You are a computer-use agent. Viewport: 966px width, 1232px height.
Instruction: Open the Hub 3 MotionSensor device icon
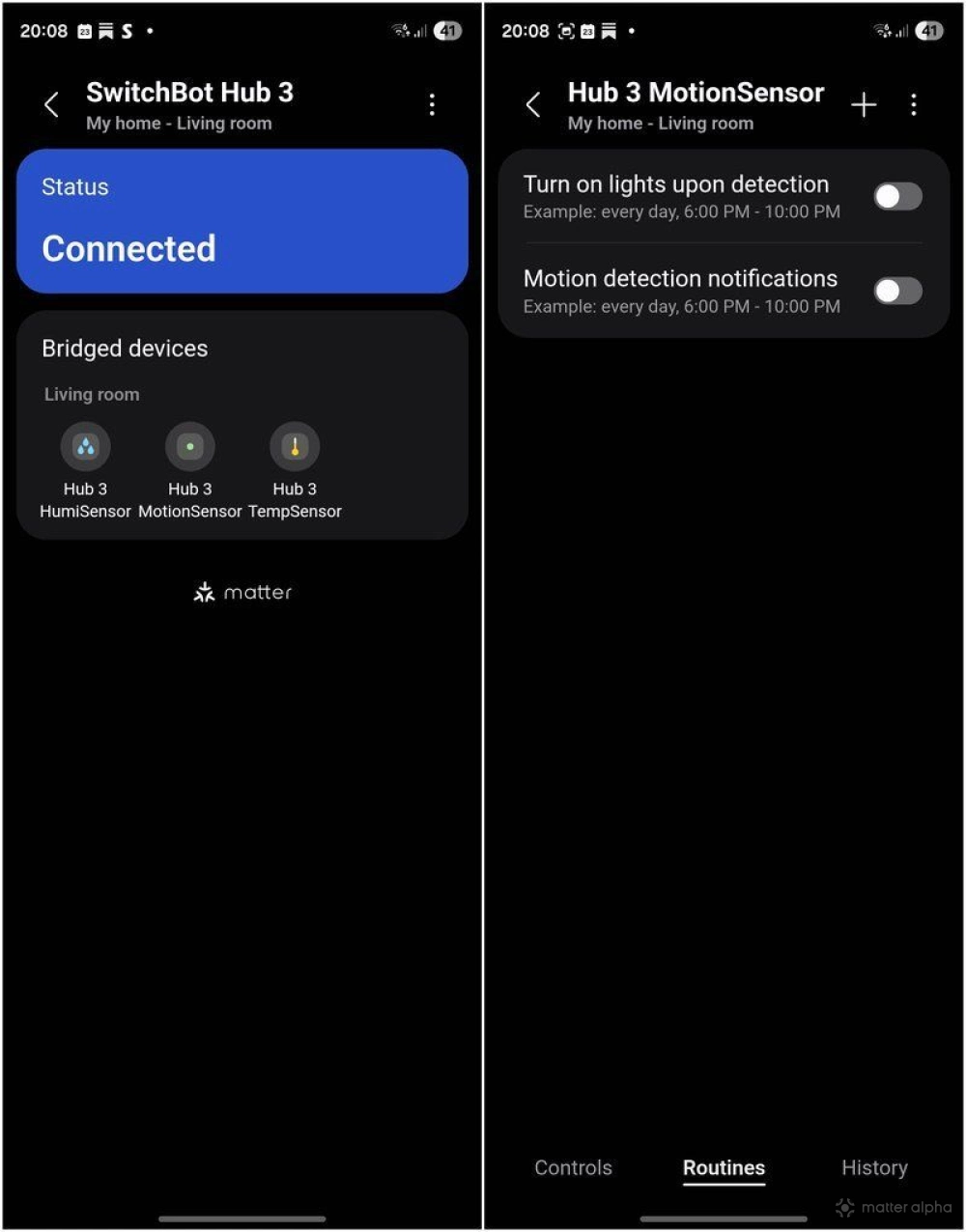tap(189, 446)
